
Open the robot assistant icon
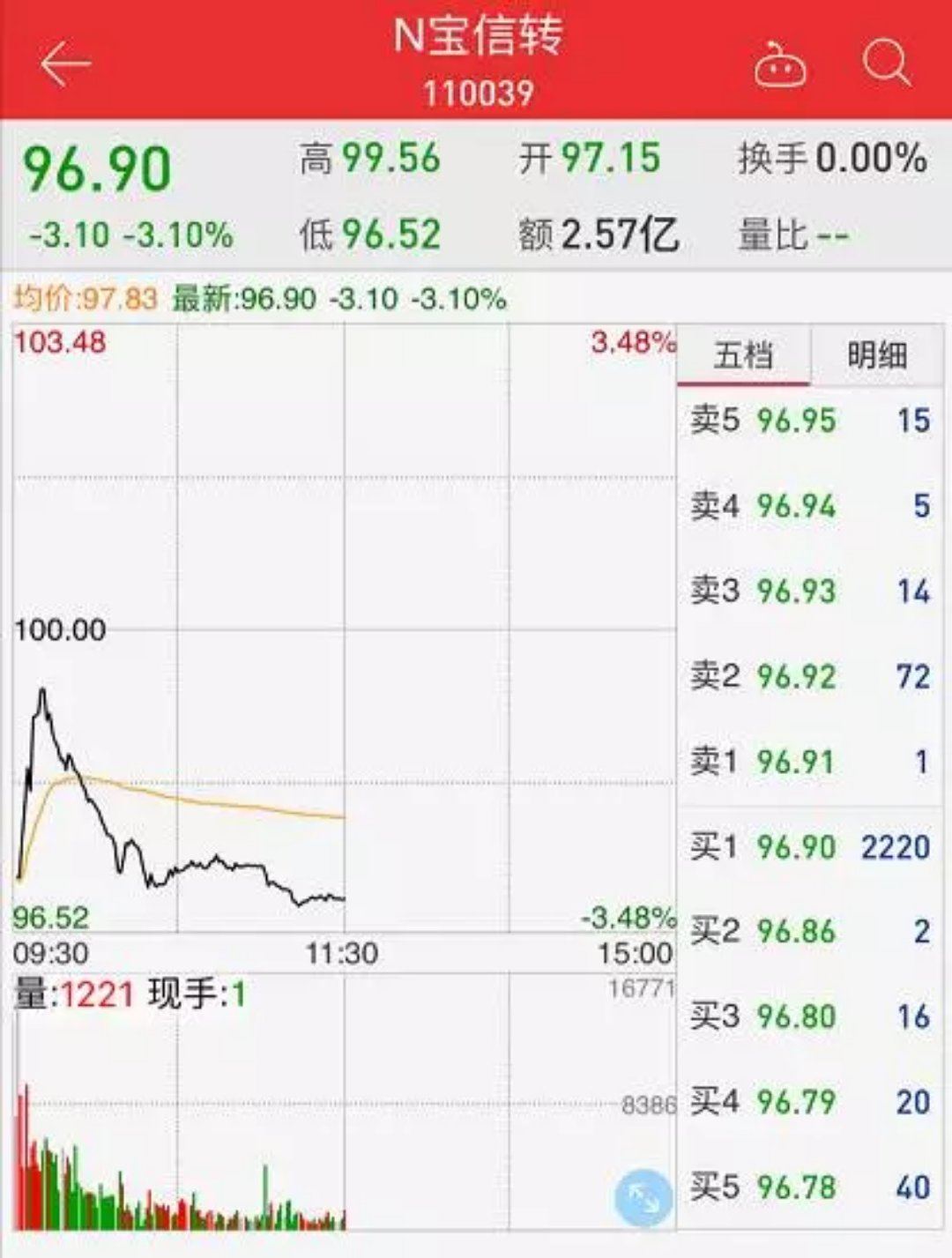[x=780, y=65]
